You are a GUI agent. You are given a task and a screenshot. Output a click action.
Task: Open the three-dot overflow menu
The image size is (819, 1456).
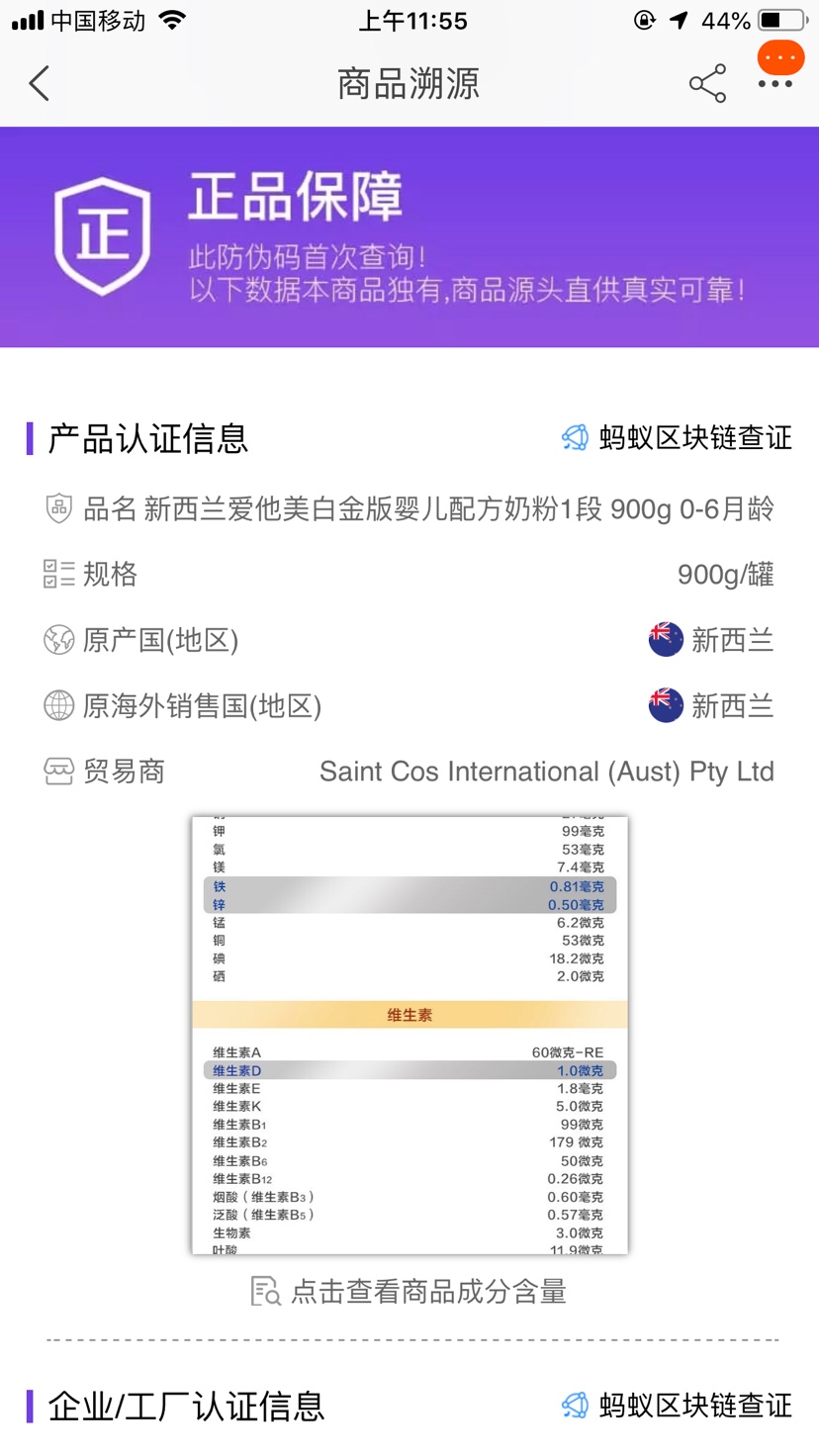(x=775, y=84)
